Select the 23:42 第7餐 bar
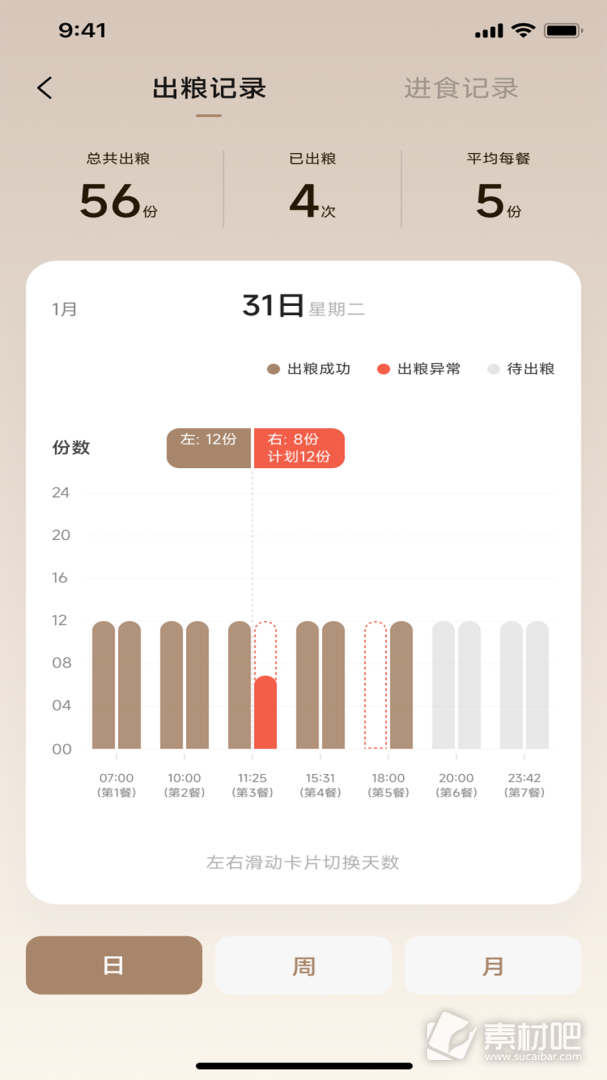The height and width of the screenshot is (1080, 607). (524, 686)
